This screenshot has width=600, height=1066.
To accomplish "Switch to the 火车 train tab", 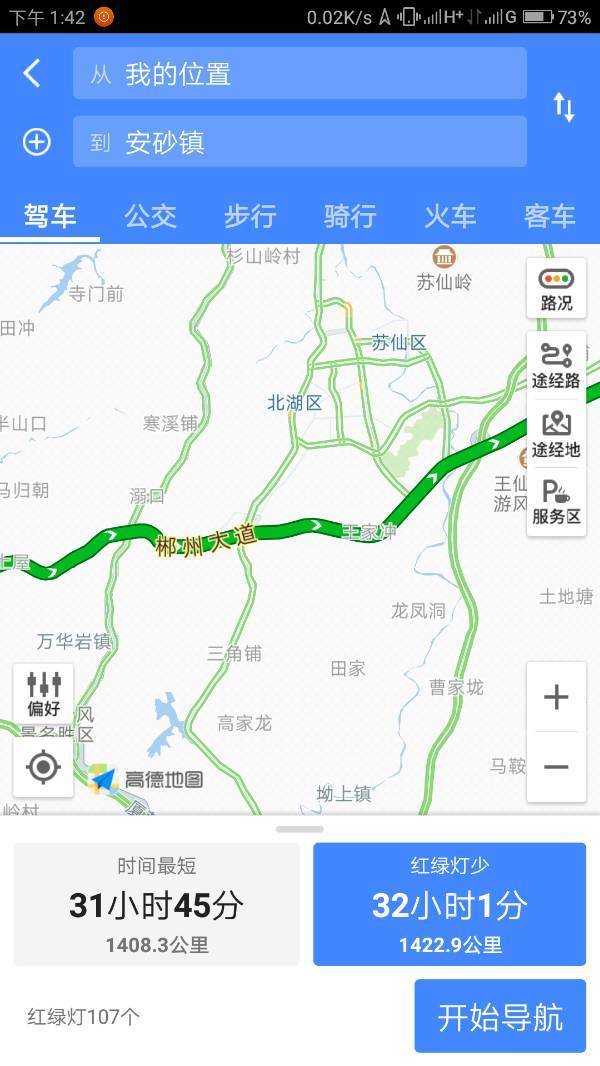I will pyautogui.click(x=450, y=215).
